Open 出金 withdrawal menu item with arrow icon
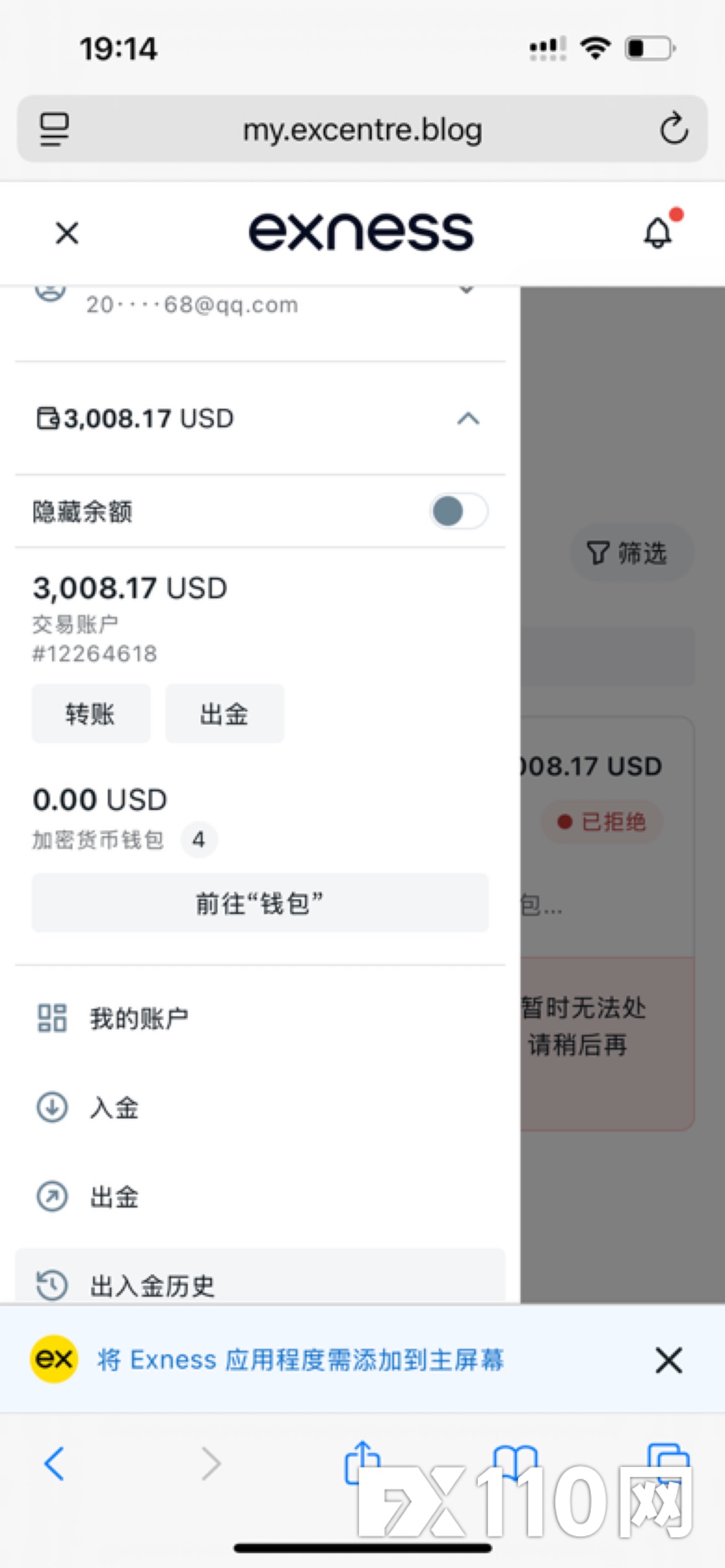Viewport: 725px width, 1568px height. point(114,1196)
